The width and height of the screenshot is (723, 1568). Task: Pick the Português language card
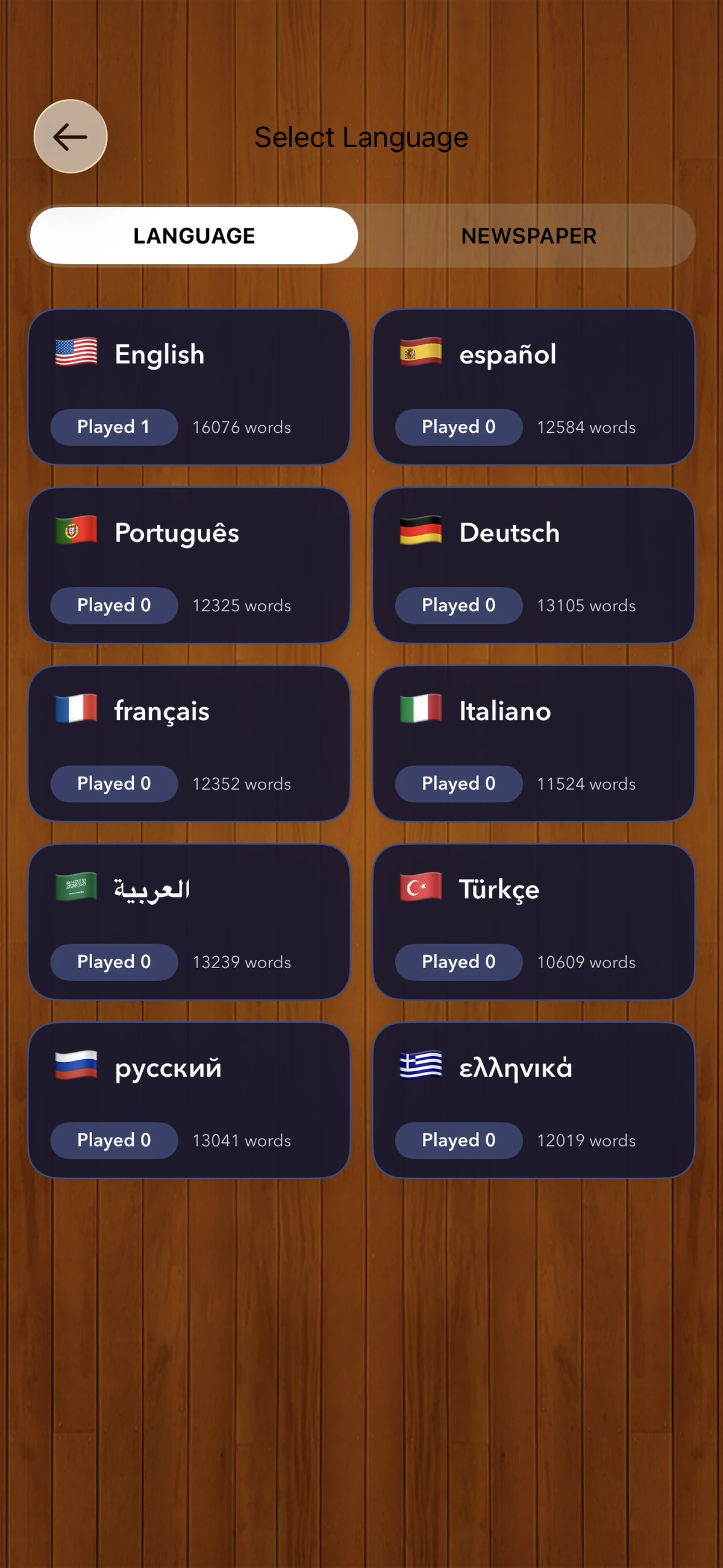pos(189,565)
